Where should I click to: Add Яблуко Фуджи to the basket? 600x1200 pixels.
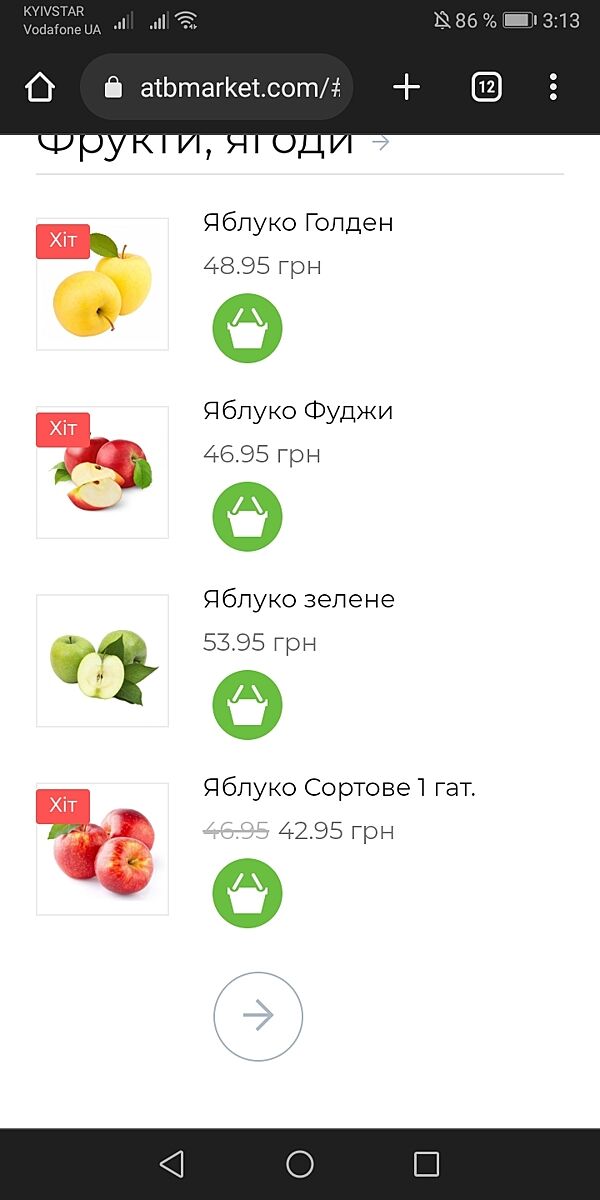point(247,516)
